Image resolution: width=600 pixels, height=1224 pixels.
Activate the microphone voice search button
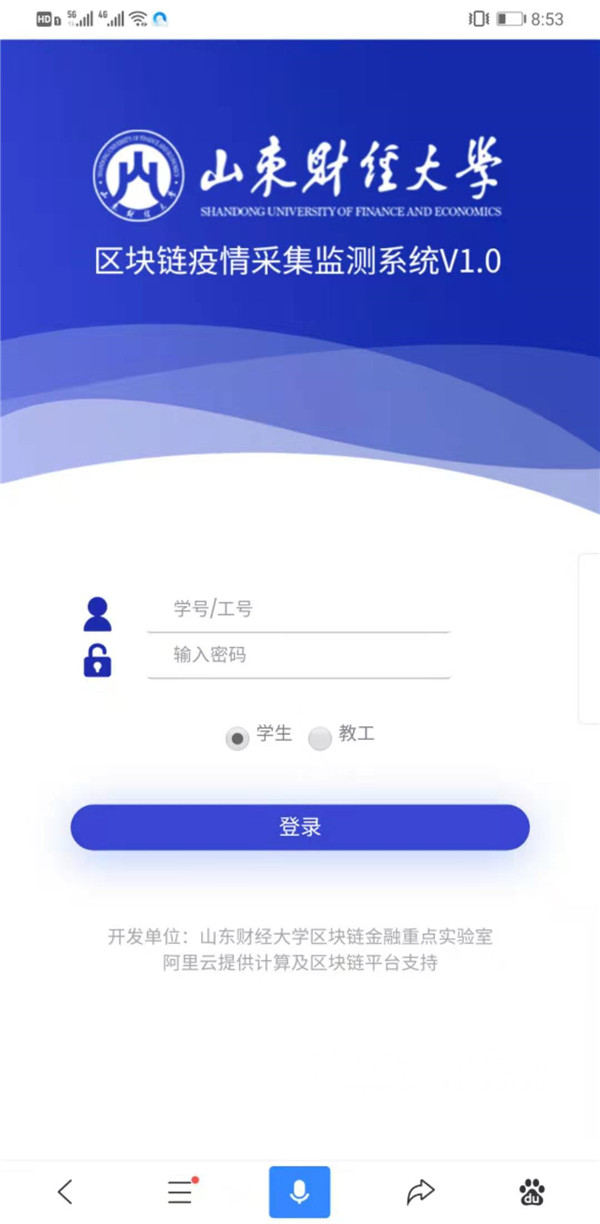click(x=299, y=1191)
